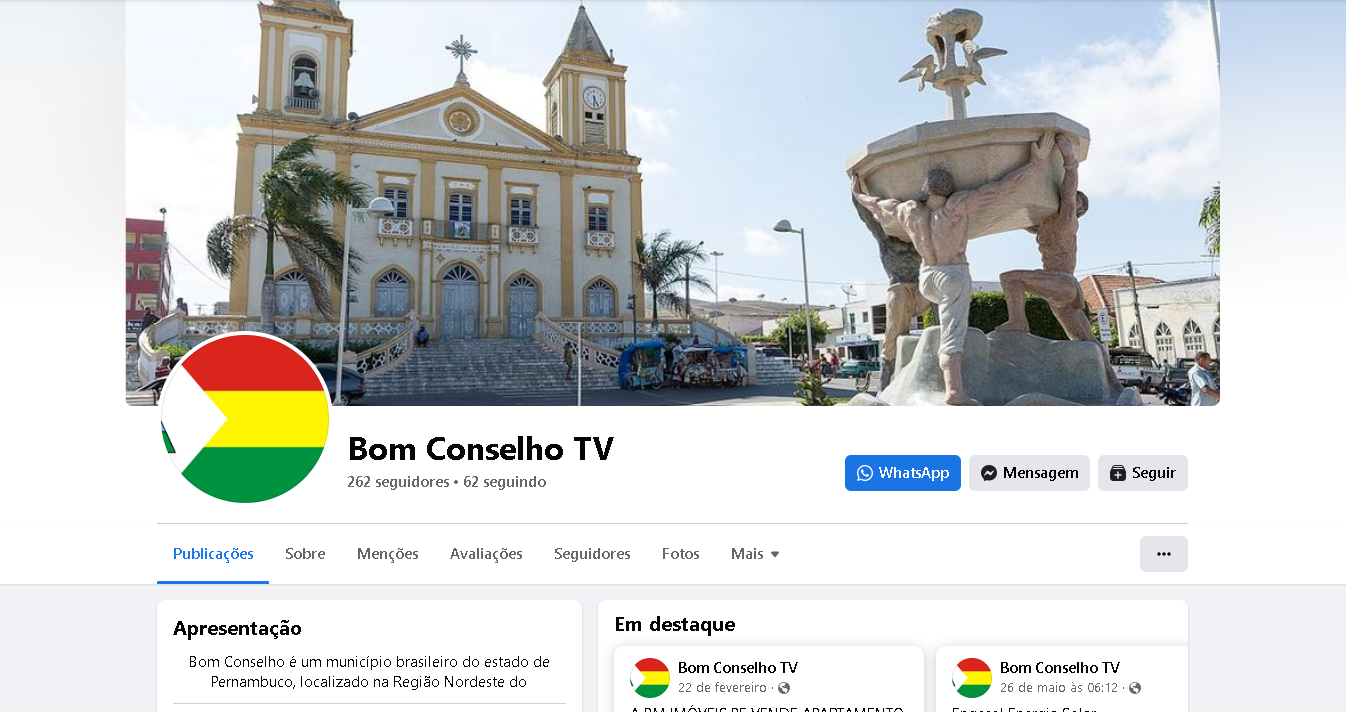
Task: View the Menções tab
Action: 388,554
